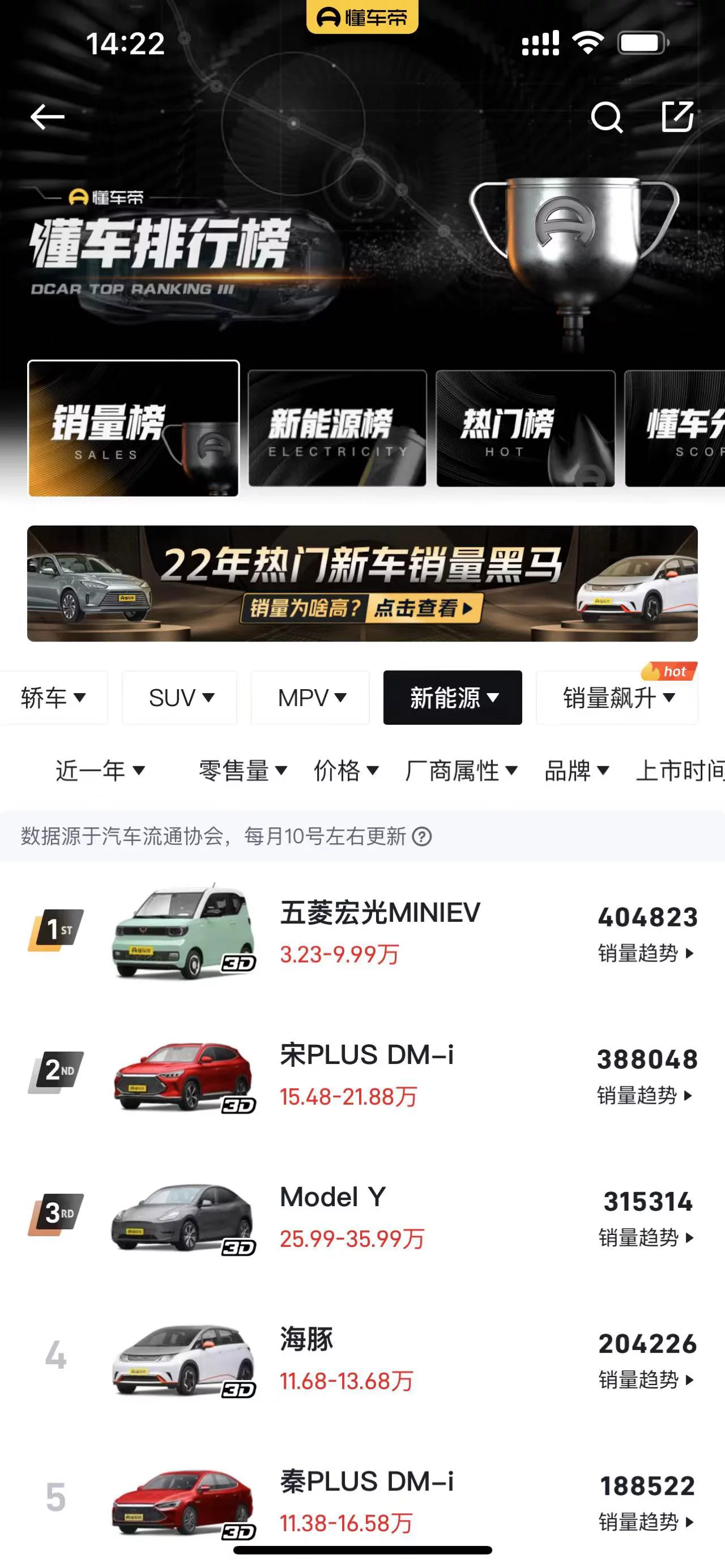
Task: Switch to the 热门榜 ranking tab
Action: pos(524,429)
